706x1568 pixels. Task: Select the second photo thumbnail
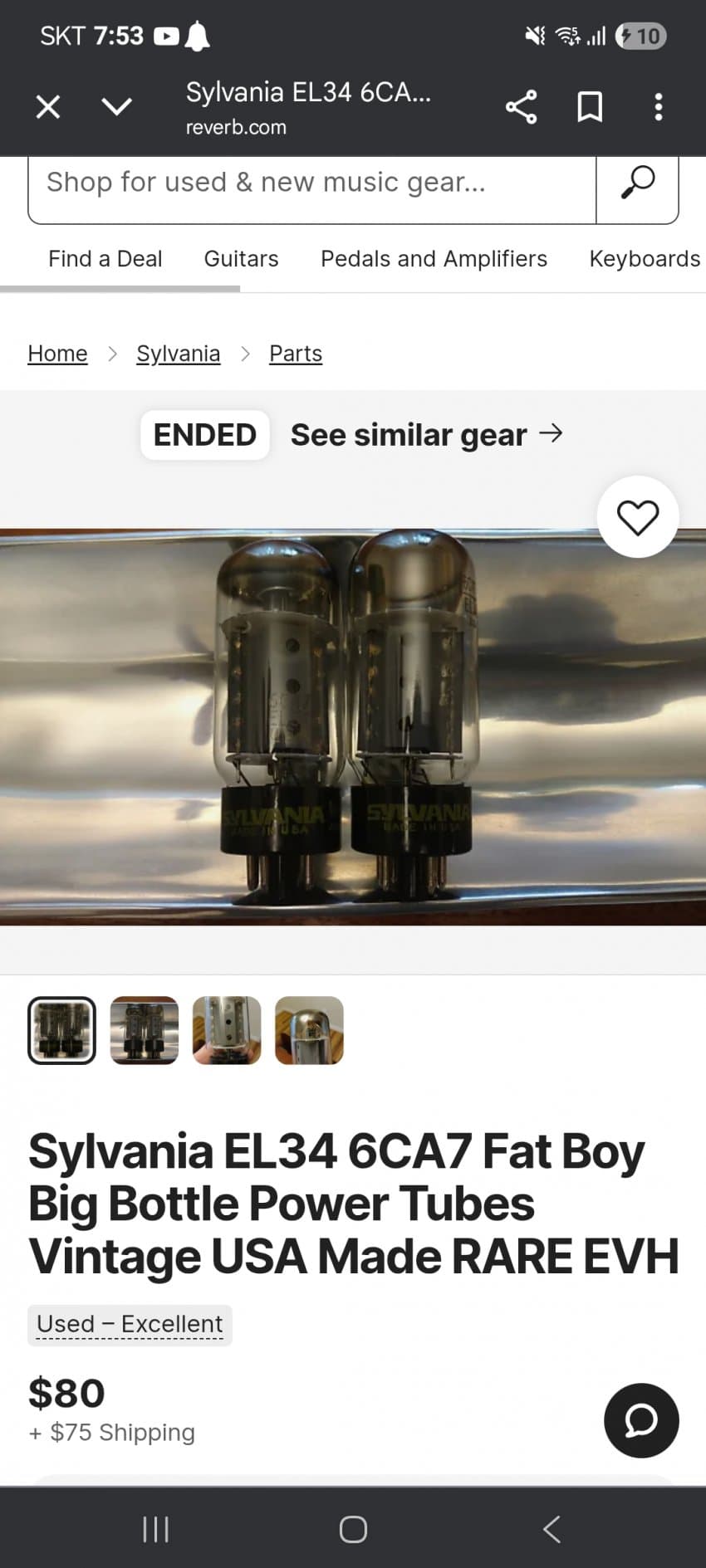point(145,1030)
